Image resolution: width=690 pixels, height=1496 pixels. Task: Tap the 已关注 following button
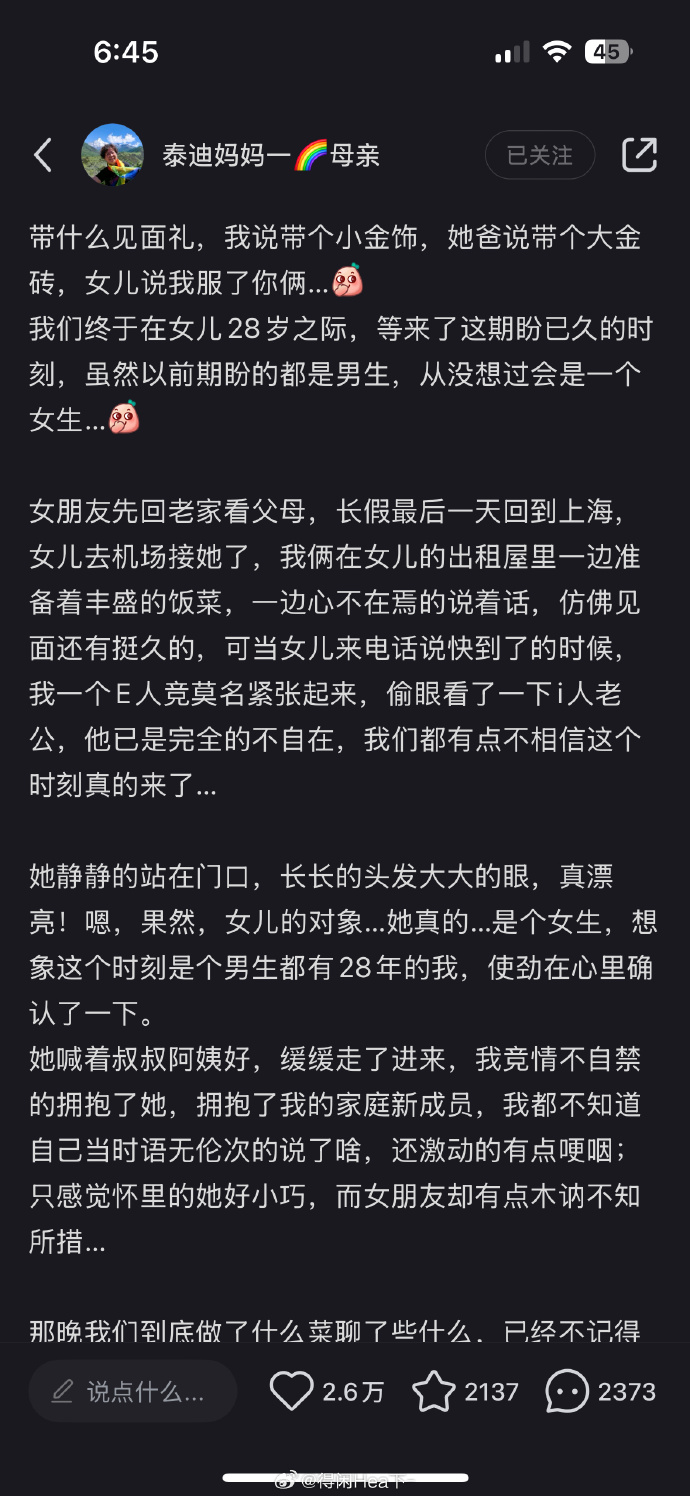tap(540, 156)
